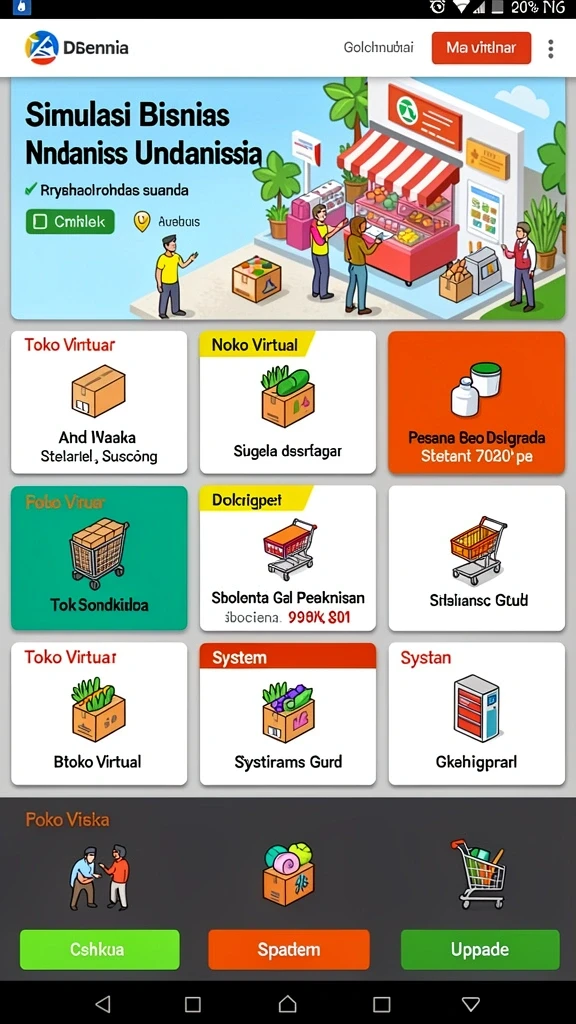Open the Gkehigprarl server card
This screenshot has height=1024, width=576.
coord(477,714)
